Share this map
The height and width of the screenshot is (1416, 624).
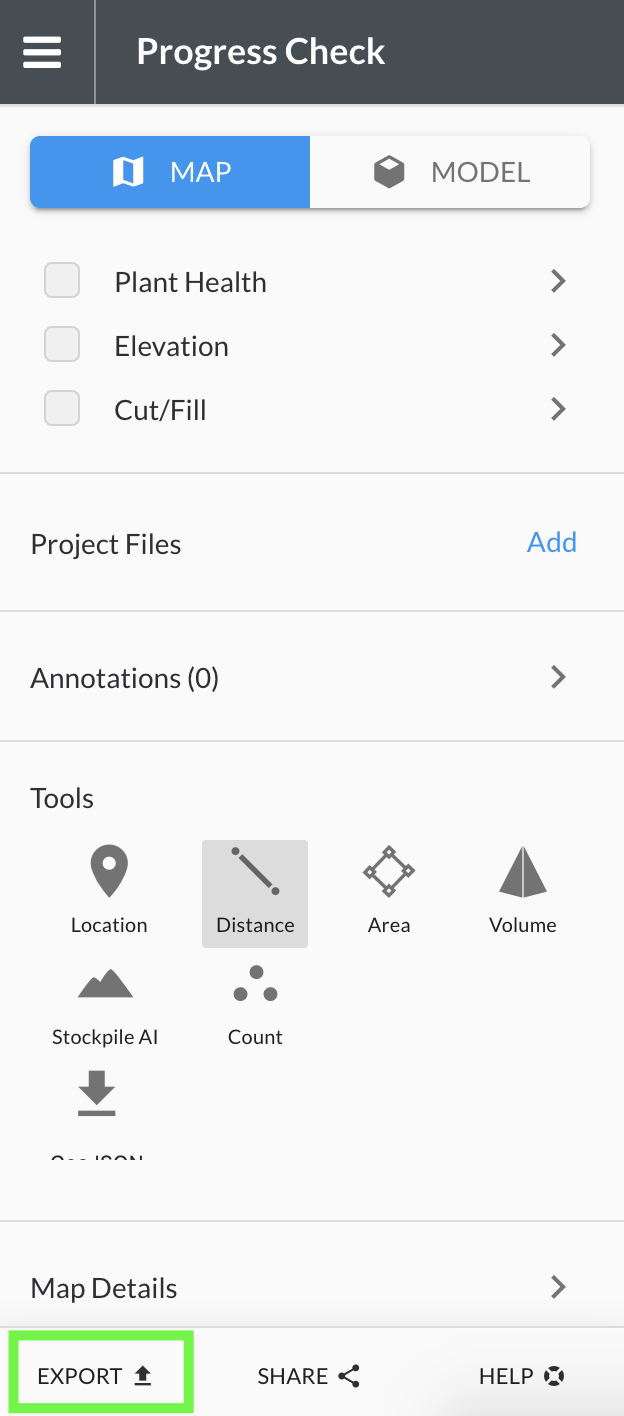pos(308,1376)
